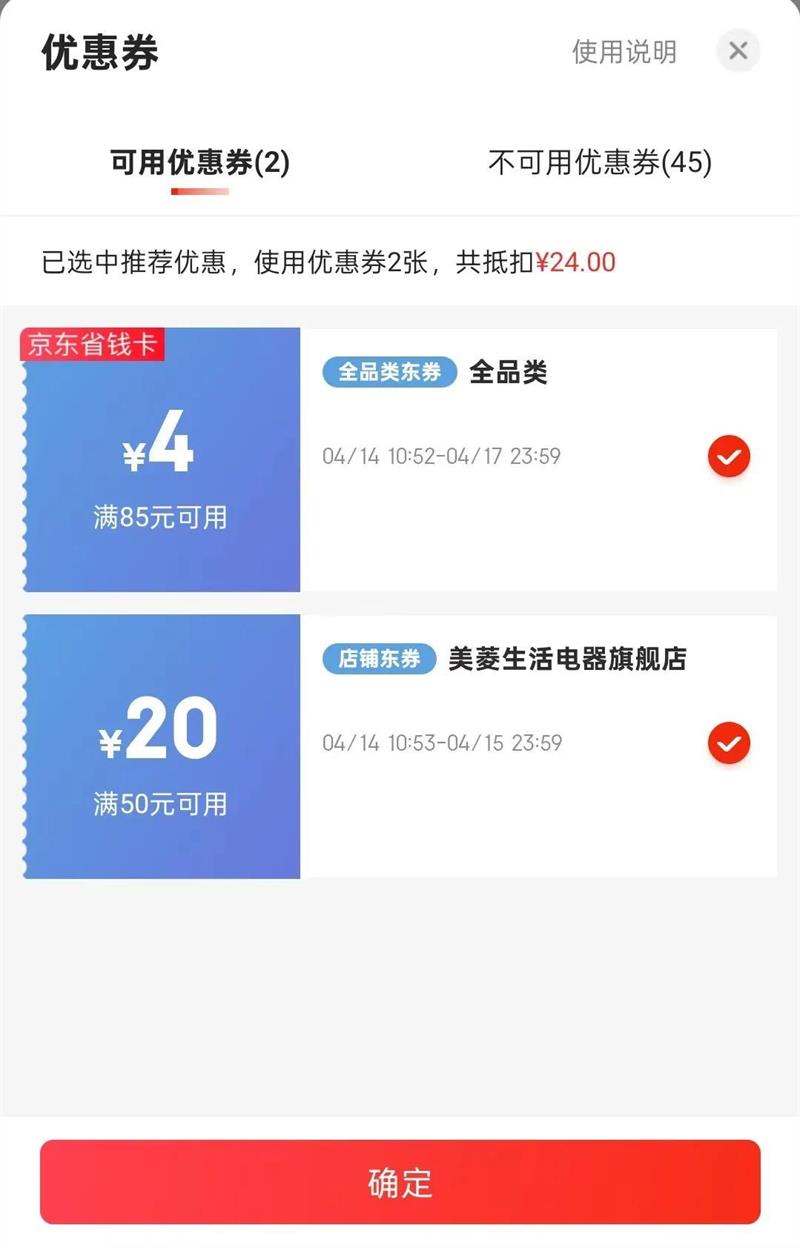Uncheck the ¥4 全品类 coupon
This screenshot has width=800, height=1248.
pyautogui.click(x=729, y=457)
